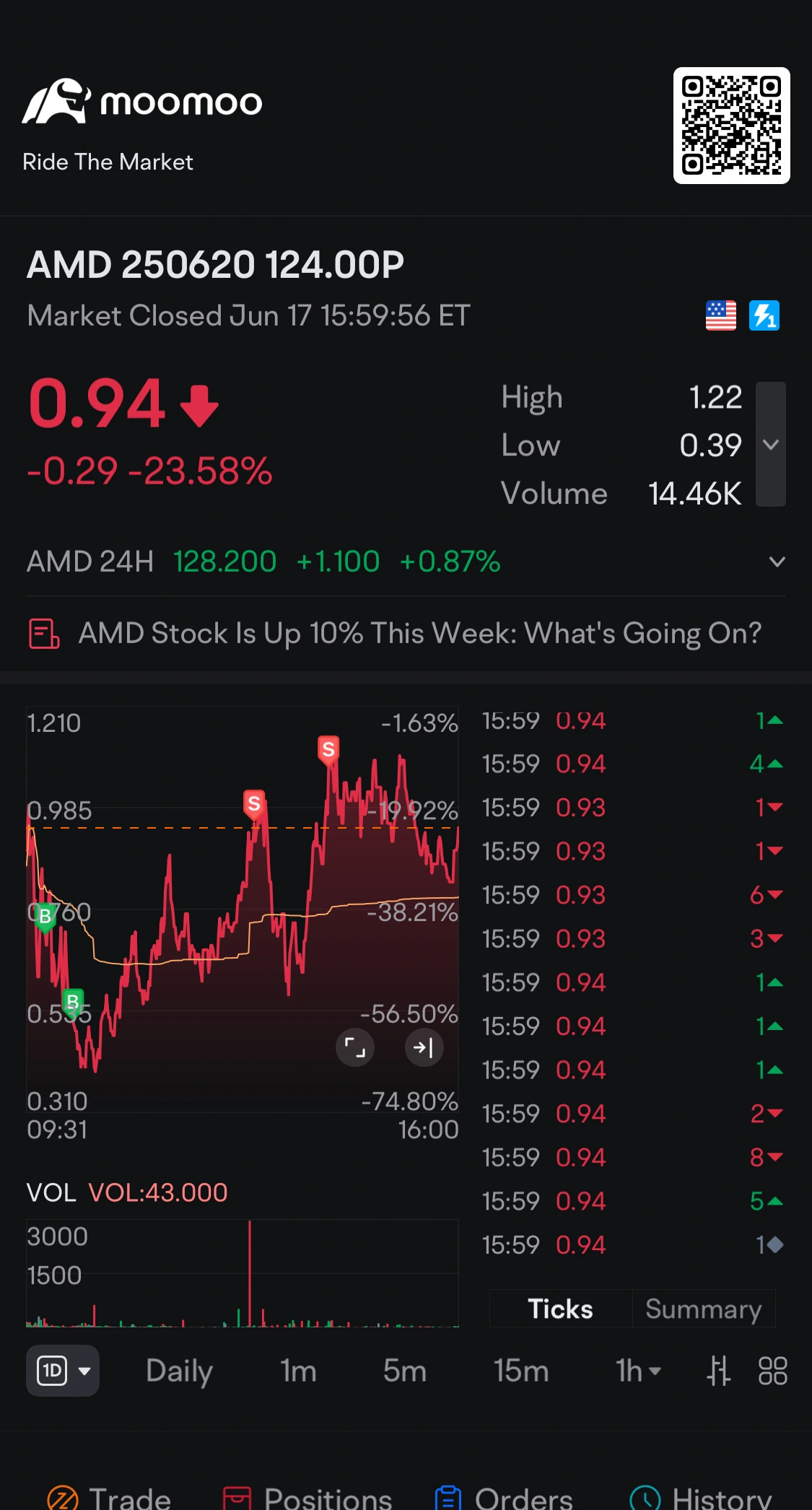Viewport: 812px width, 1510px height.
Task: Select the 1m chart interval
Action: pyautogui.click(x=298, y=1371)
